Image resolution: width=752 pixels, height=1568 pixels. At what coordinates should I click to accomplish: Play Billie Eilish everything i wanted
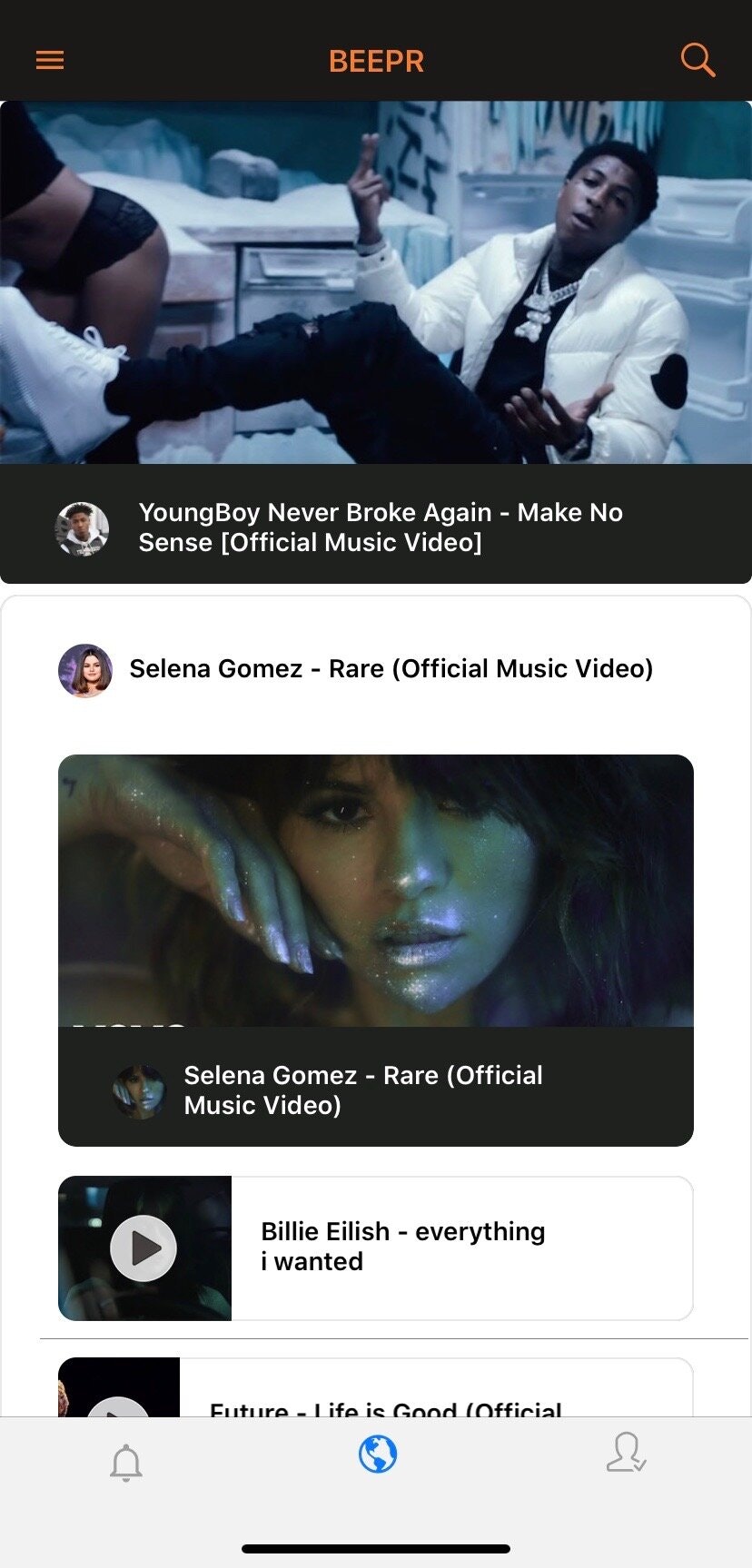[143, 1248]
